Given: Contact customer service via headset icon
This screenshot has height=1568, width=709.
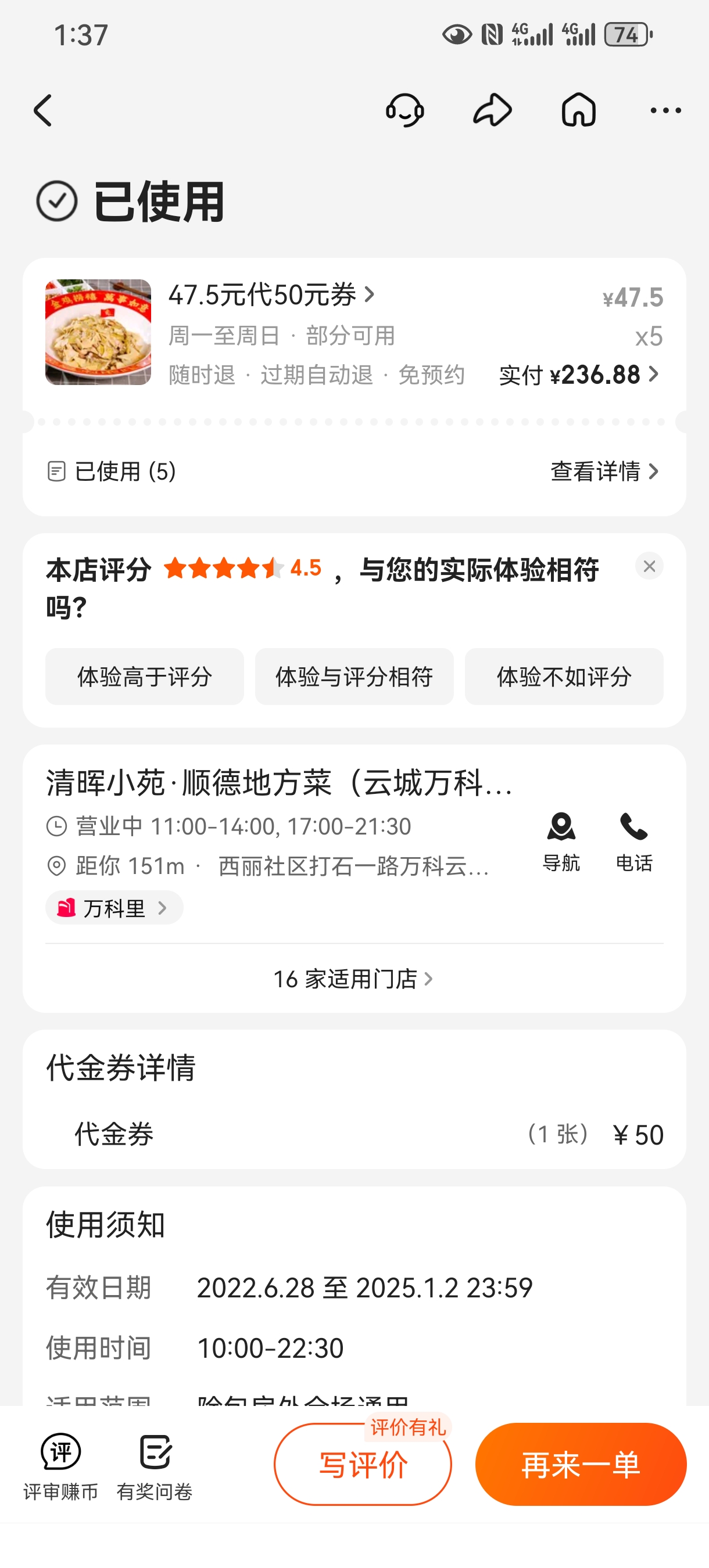Looking at the screenshot, I should [404, 111].
